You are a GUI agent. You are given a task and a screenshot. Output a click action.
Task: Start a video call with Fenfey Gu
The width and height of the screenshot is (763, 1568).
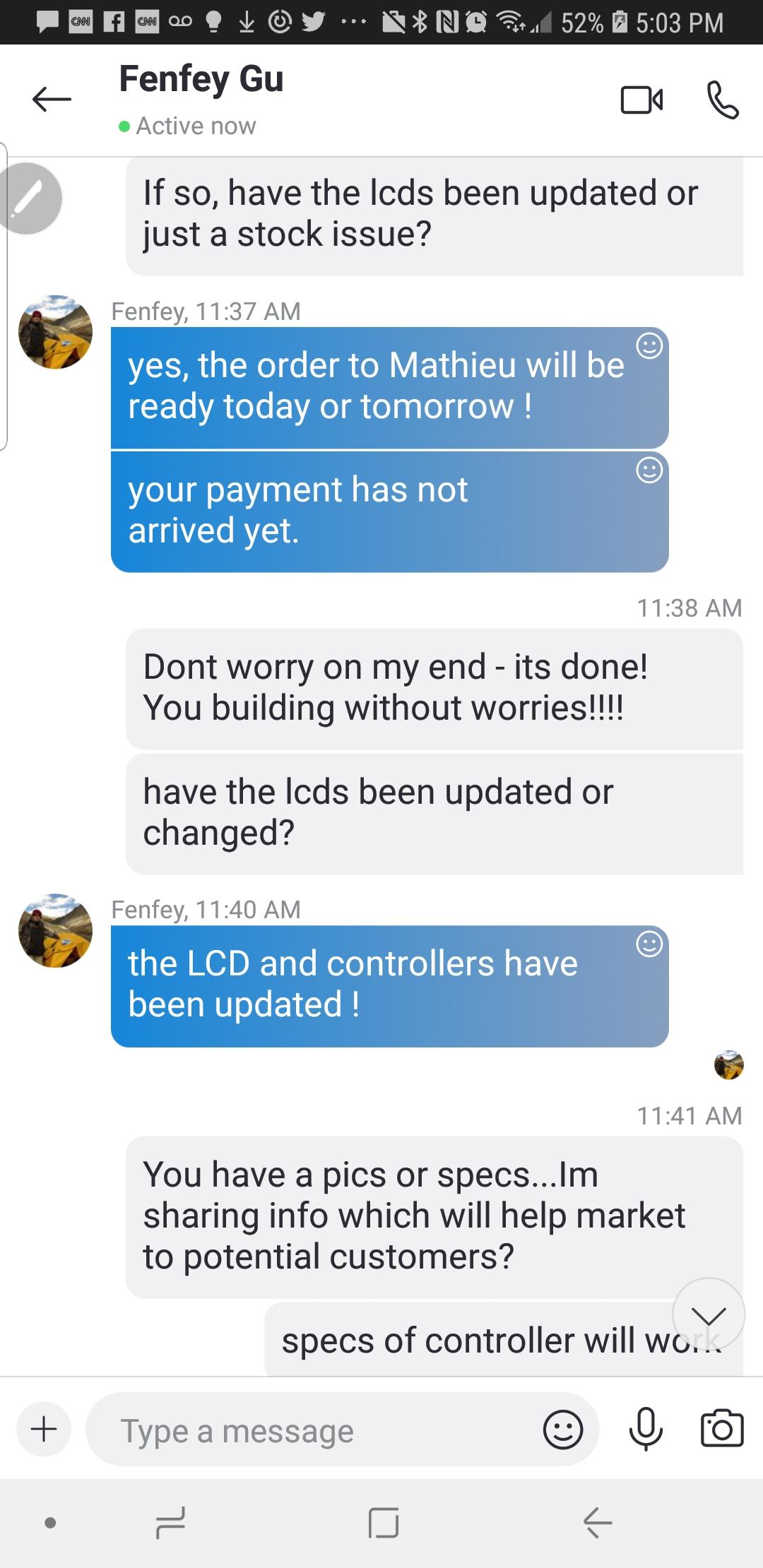click(641, 100)
